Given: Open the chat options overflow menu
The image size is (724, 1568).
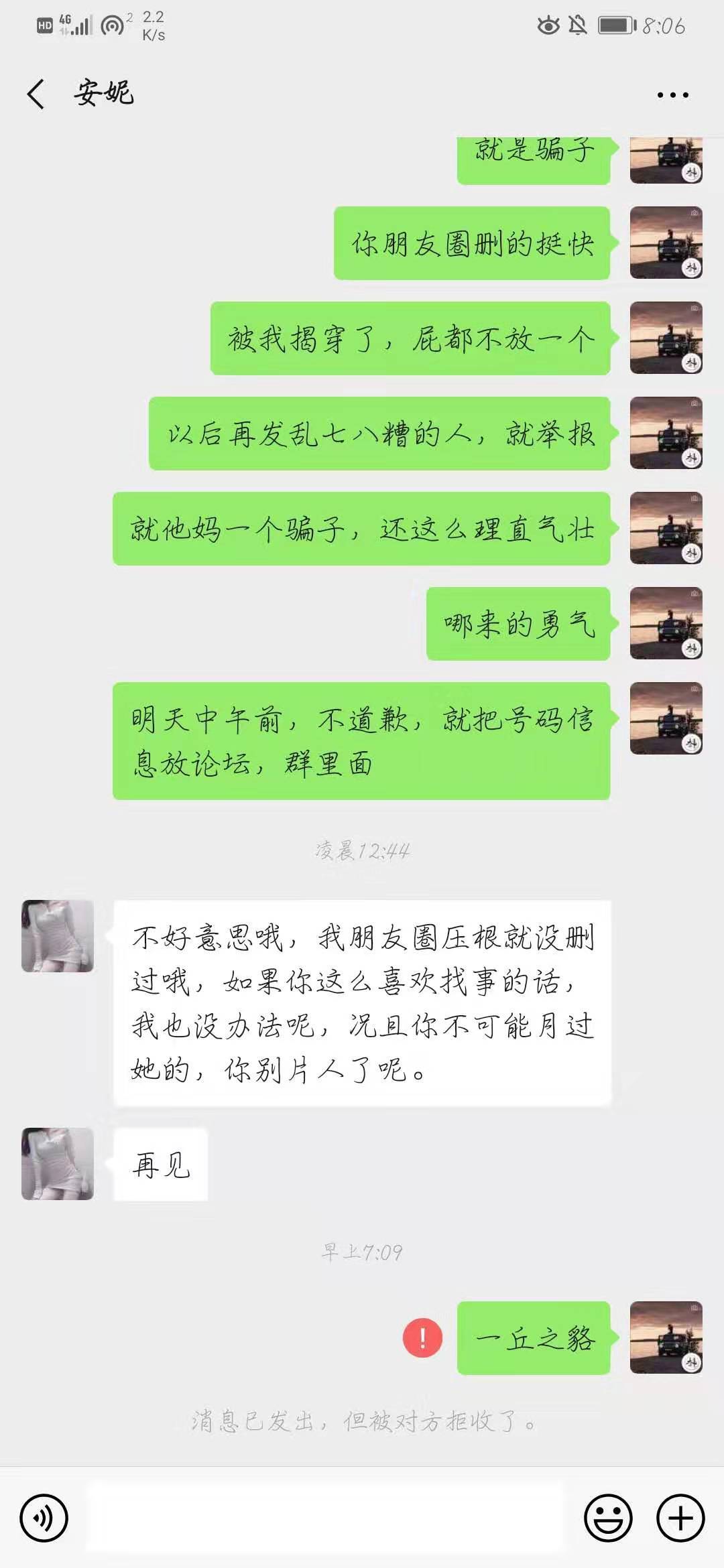Looking at the screenshot, I should tap(672, 95).
